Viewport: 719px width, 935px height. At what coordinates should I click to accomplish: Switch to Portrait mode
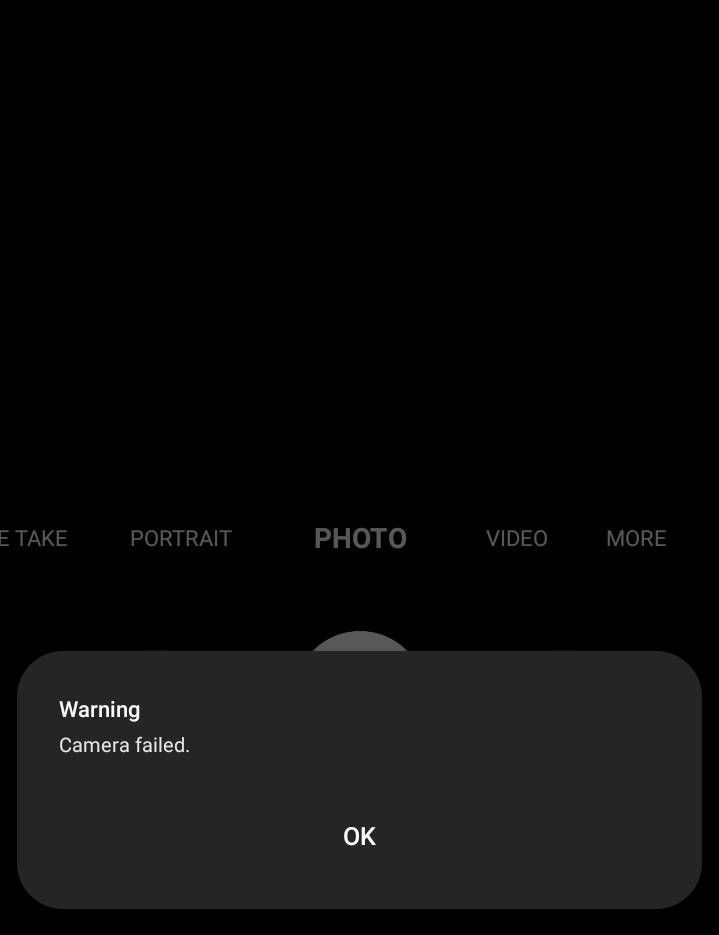click(x=181, y=539)
